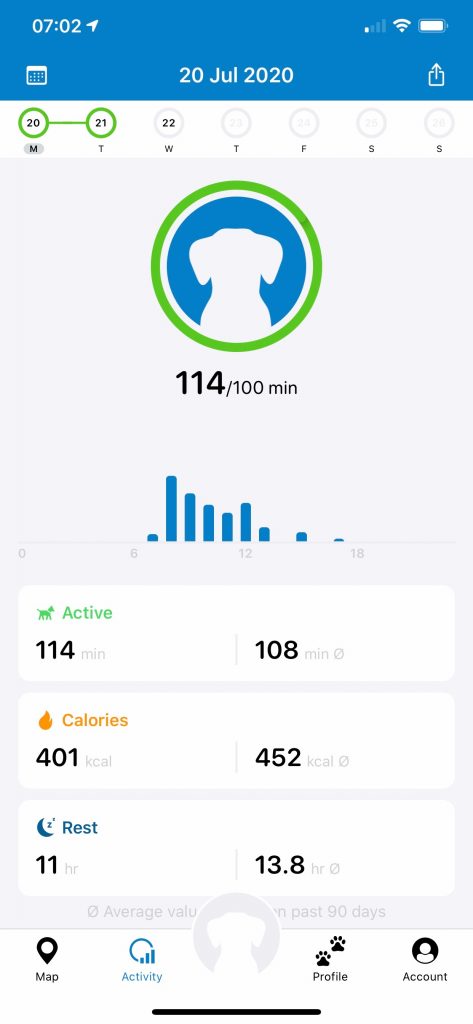This screenshot has width=473, height=1024.
Task: Switch to the Map tab
Action: (x=47, y=960)
